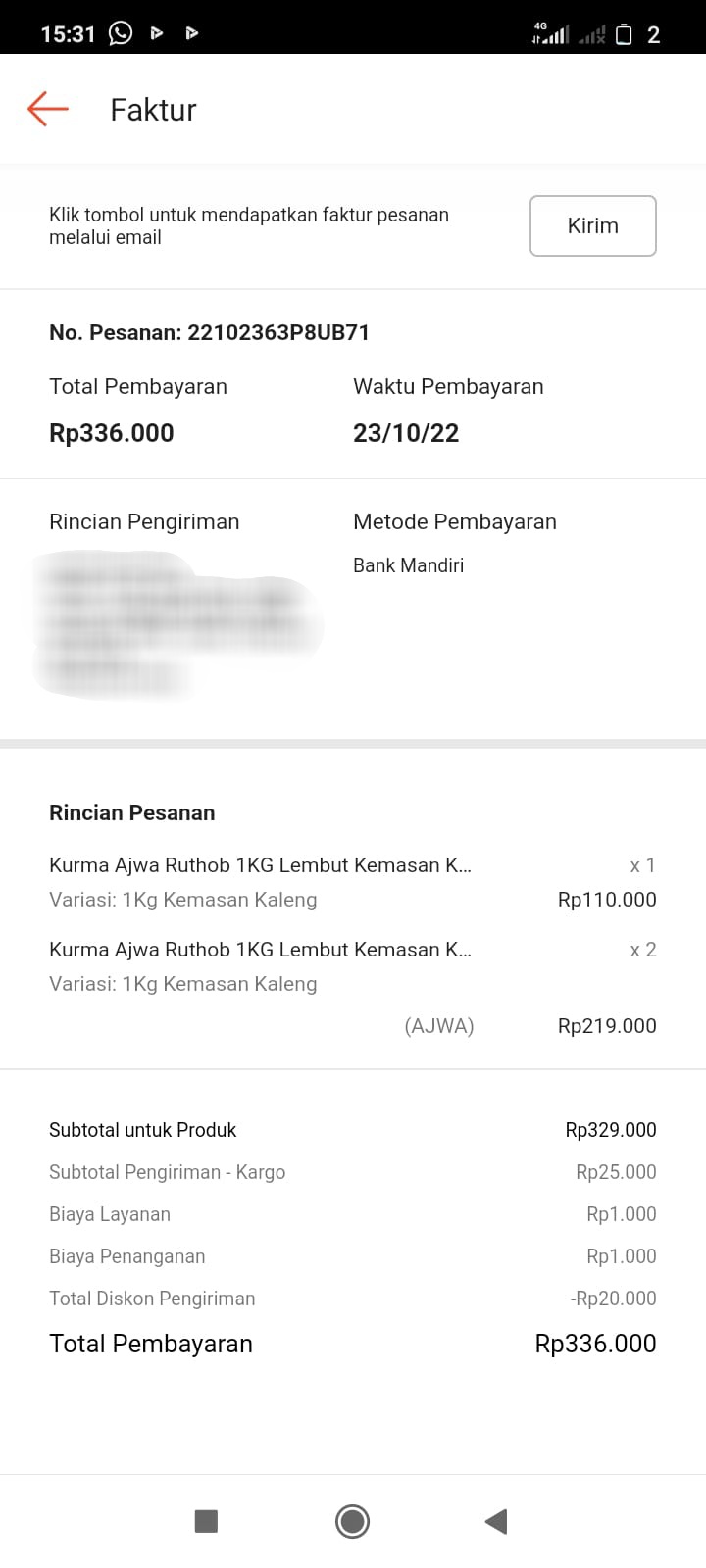Tap the system home button
This screenshot has width=706, height=1568.
(x=352, y=1521)
